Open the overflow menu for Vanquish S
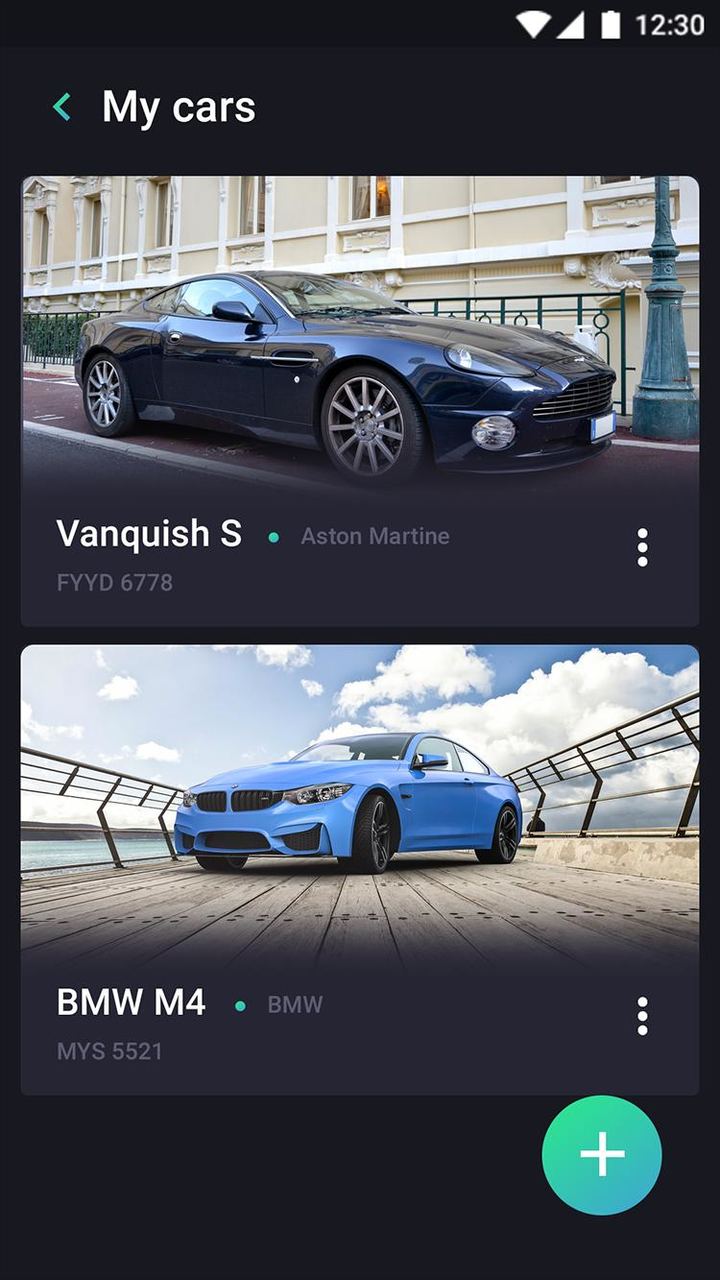 [x=642, y=545]
